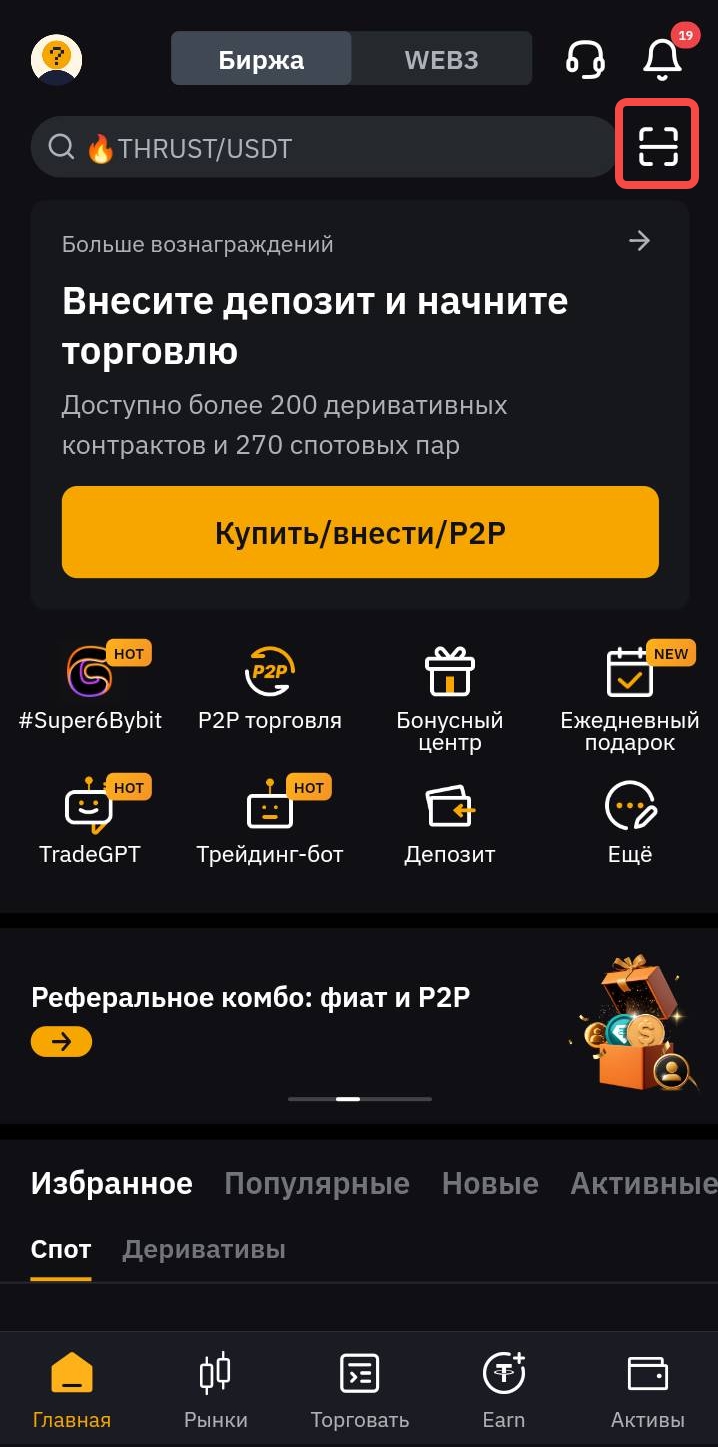718x1447 pixels.
Task: Open the Депозит shortcut
Action: [x=450, y=821]
